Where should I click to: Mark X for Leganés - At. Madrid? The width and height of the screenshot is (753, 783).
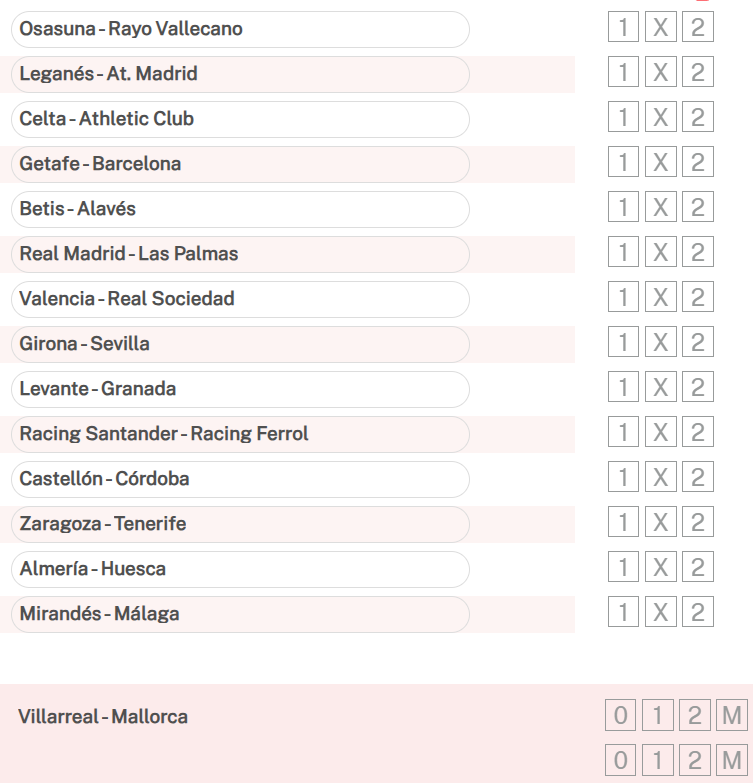660,73
